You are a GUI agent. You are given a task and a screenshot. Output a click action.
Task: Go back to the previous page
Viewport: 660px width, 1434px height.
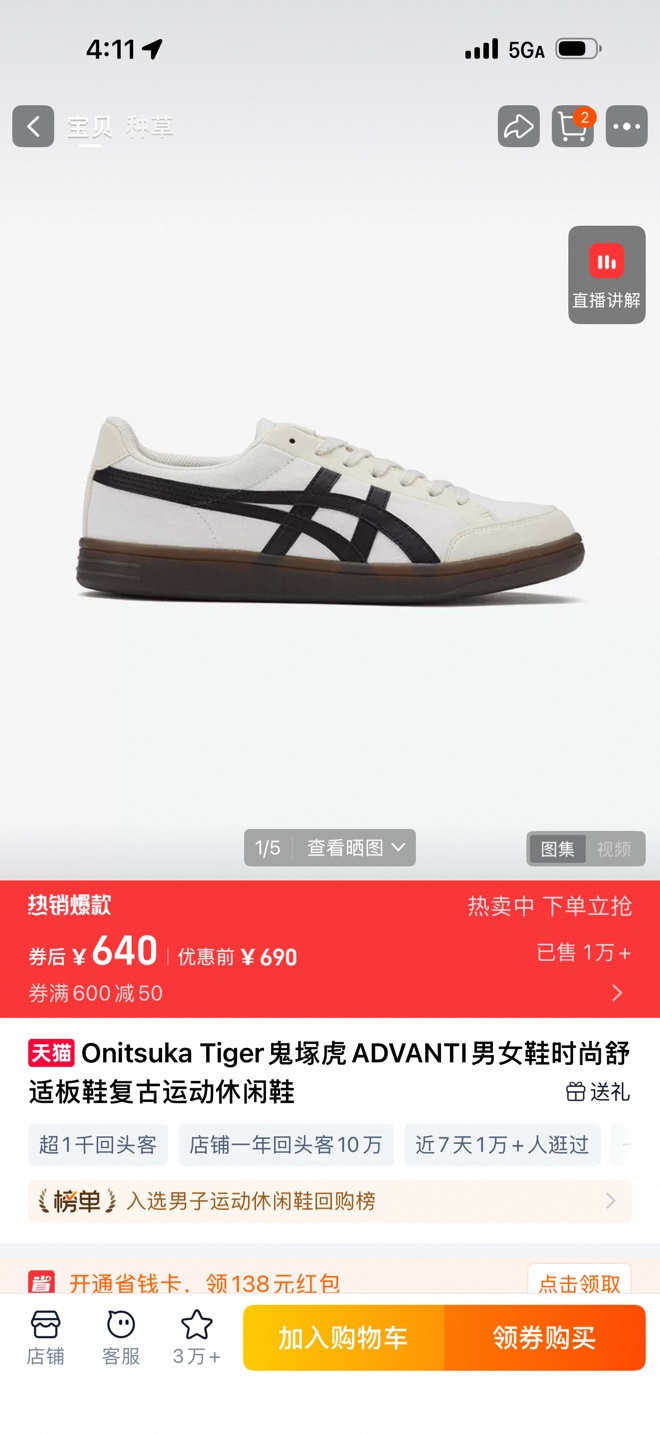[33, 127]
